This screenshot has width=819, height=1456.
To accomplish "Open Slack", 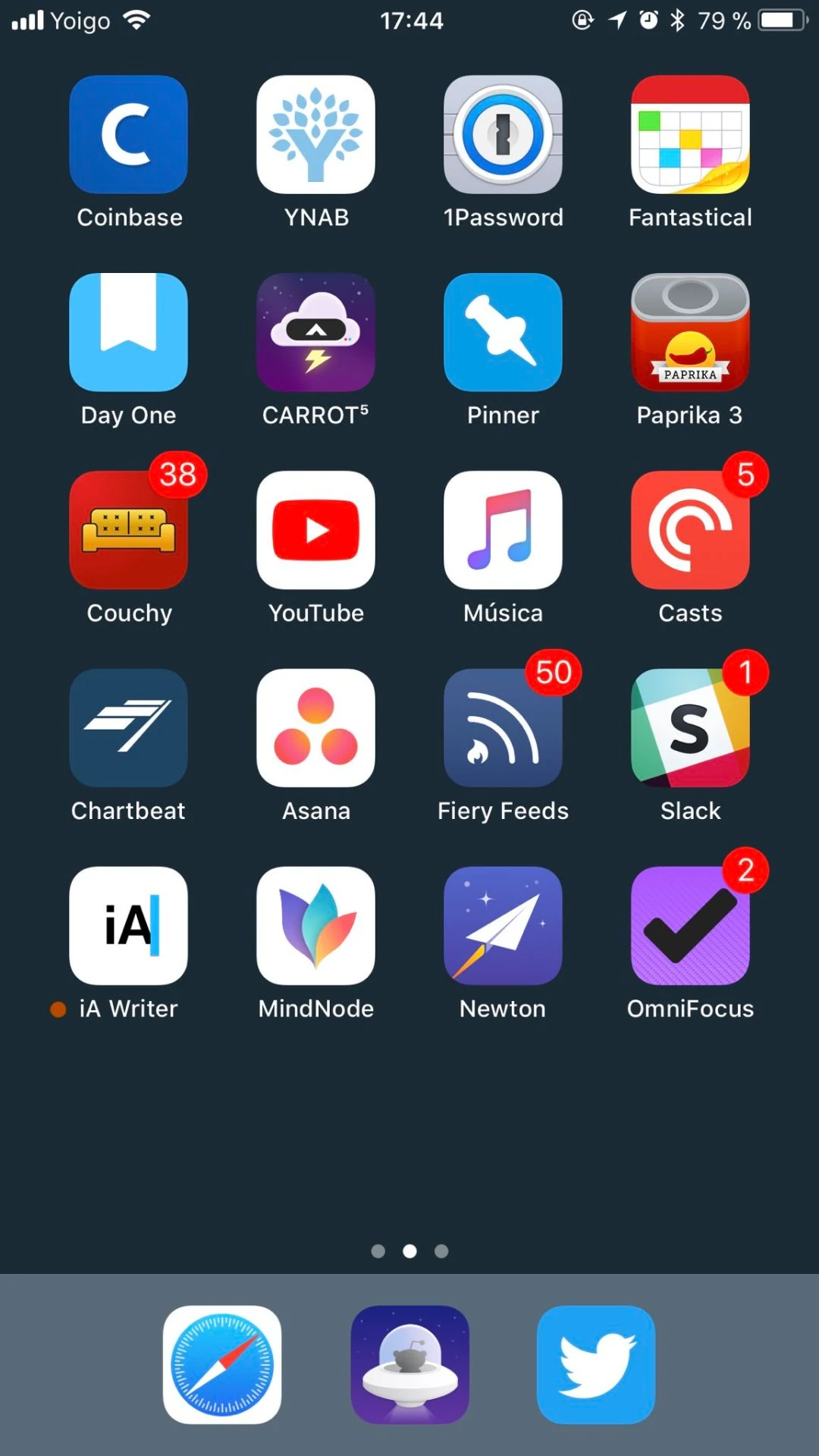I will point(690,728).
